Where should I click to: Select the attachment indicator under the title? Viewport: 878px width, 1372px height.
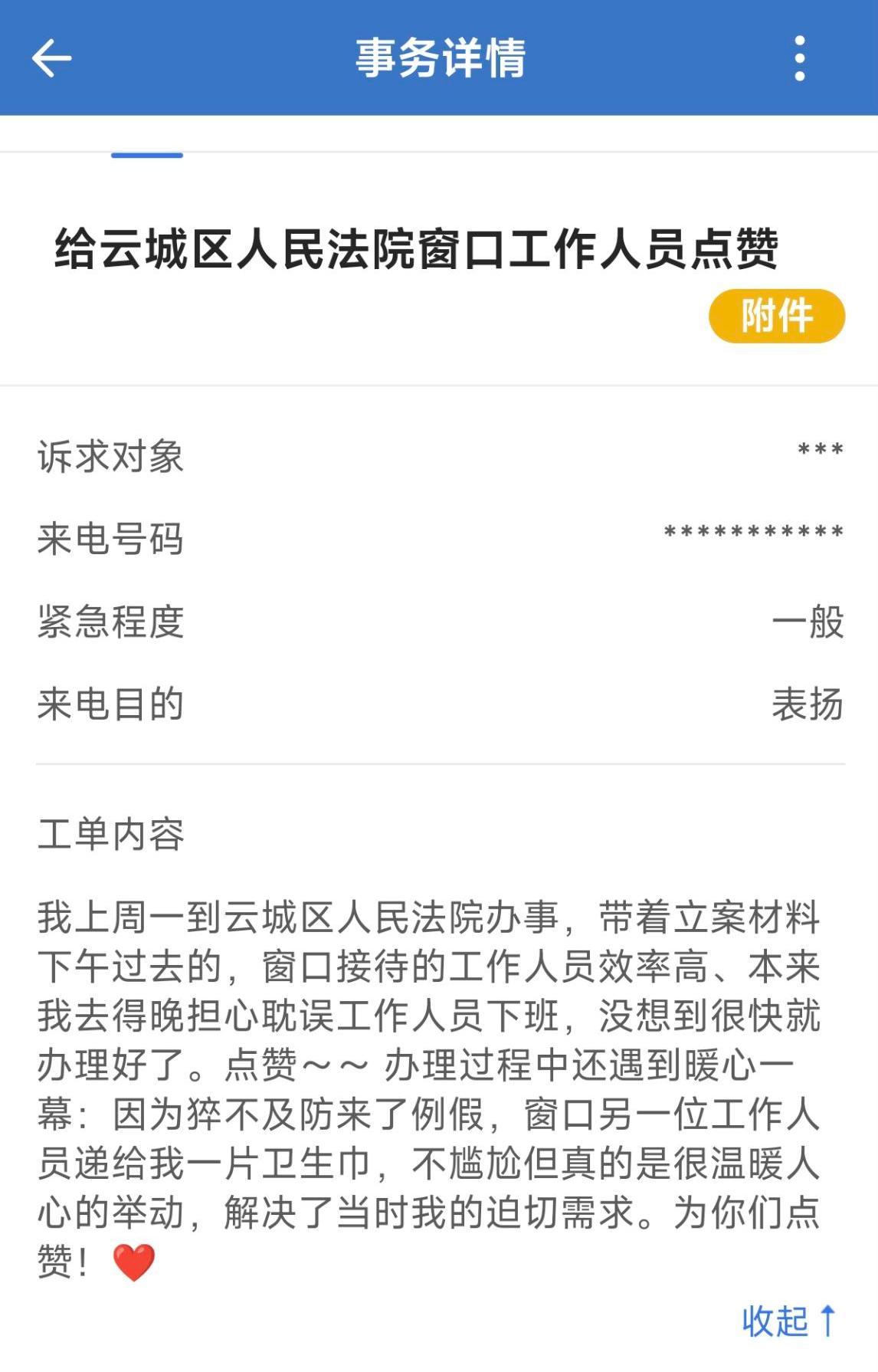point(775,315)
